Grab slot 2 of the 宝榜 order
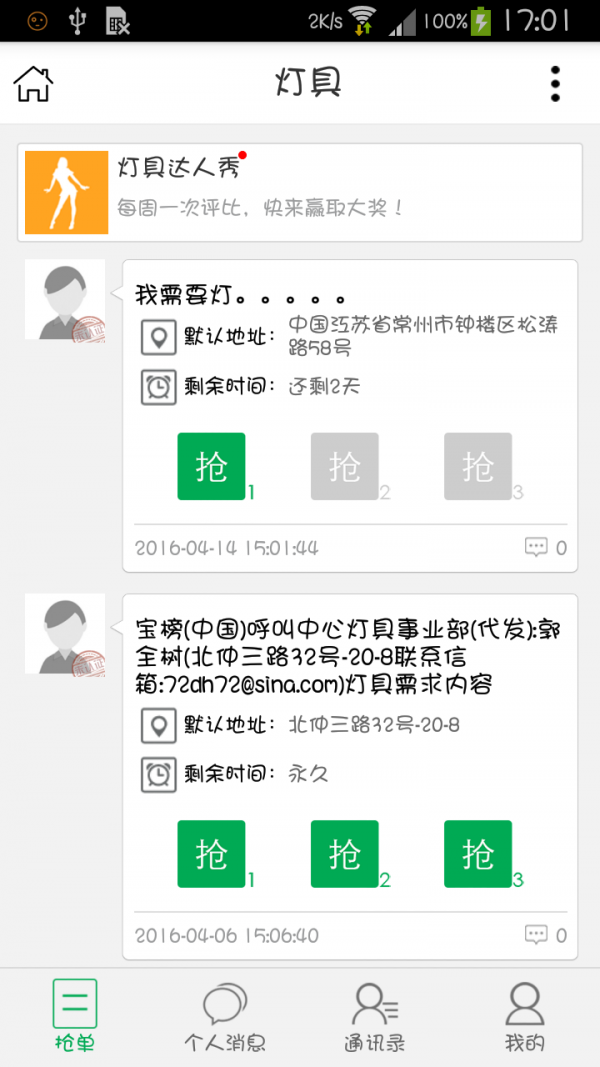This screenshot has width=600, height=1067. click(x=344, y=853)
